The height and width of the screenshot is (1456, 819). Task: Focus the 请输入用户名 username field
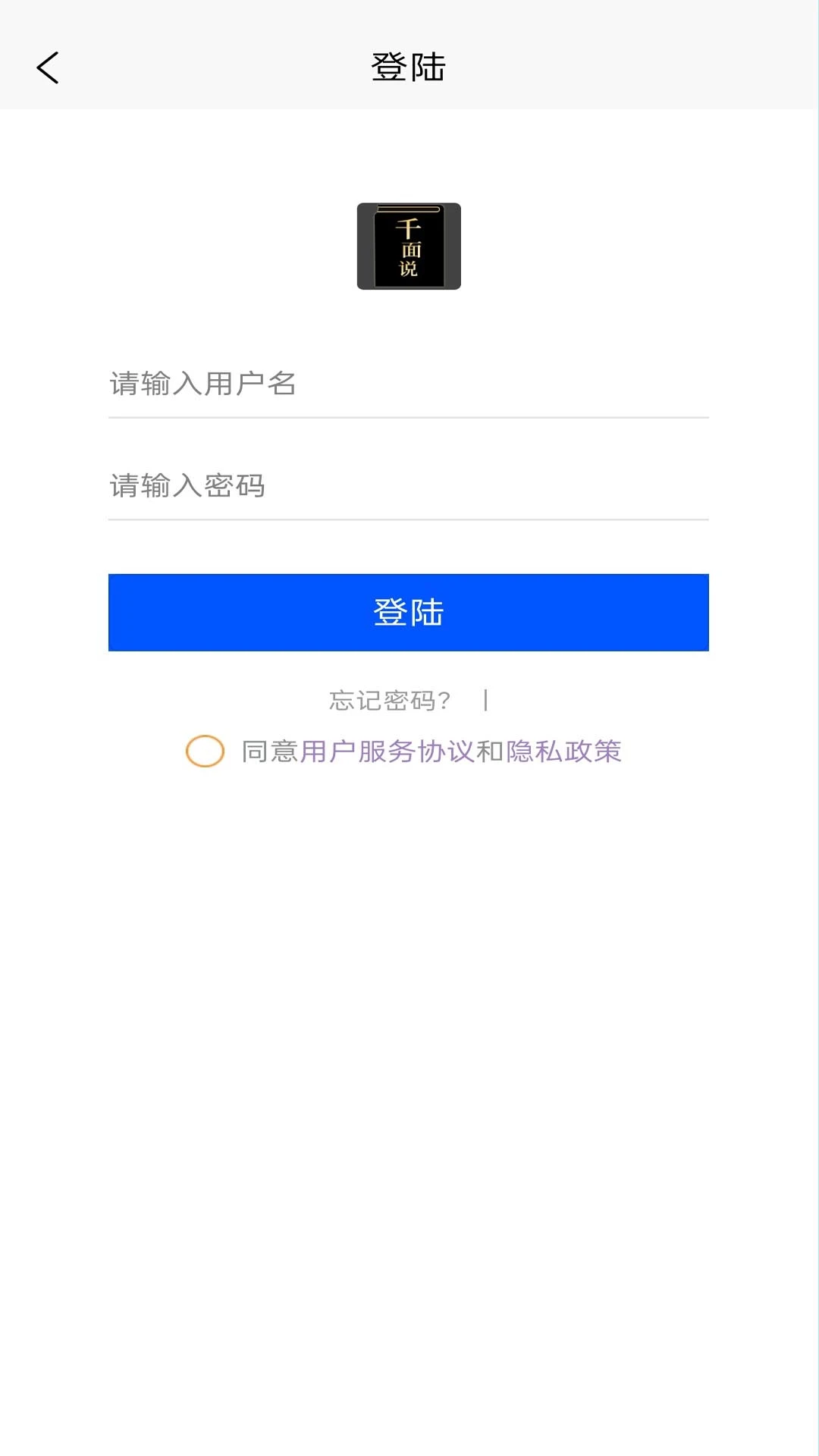[x=408, y=384]
